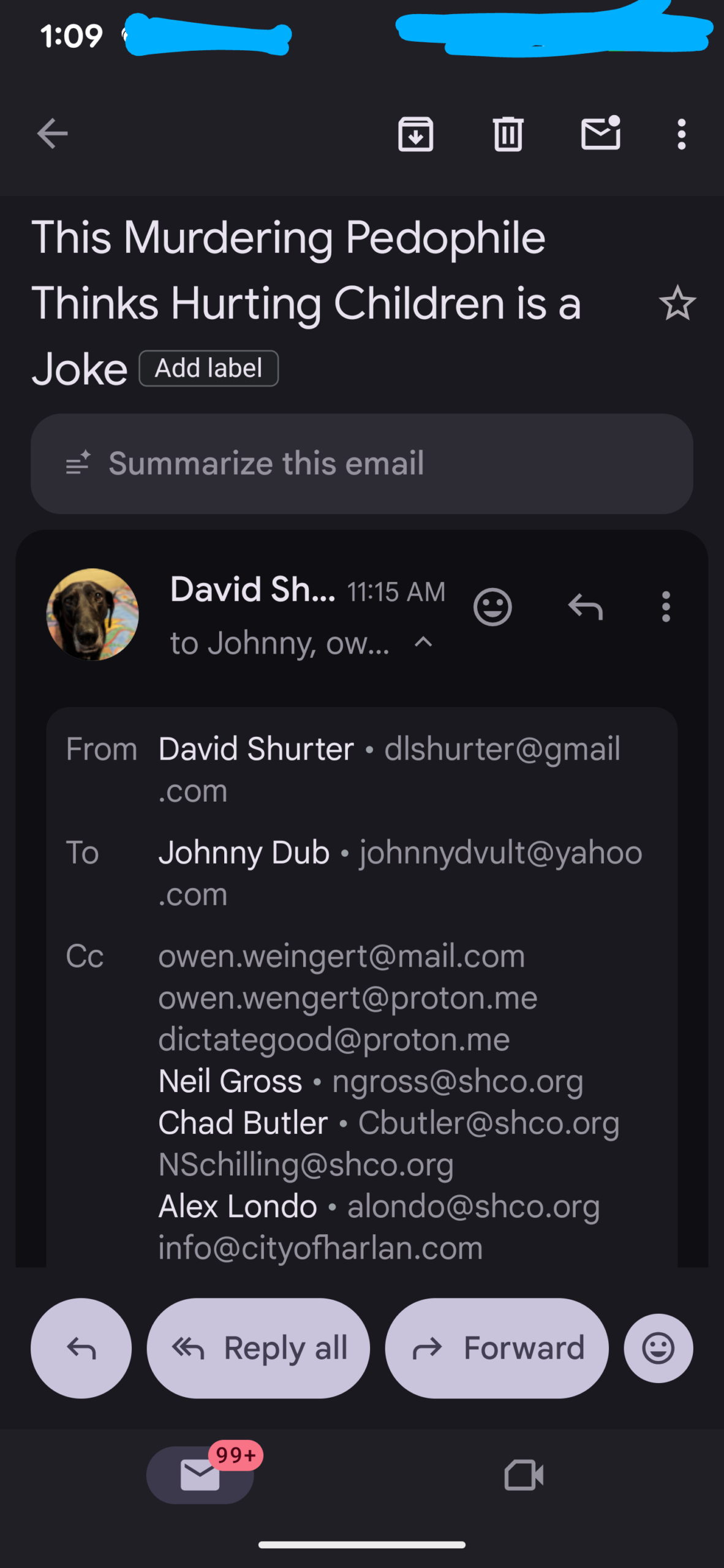724x1568 pixels.
Task: Delete this email
Action: pos(508,134)
